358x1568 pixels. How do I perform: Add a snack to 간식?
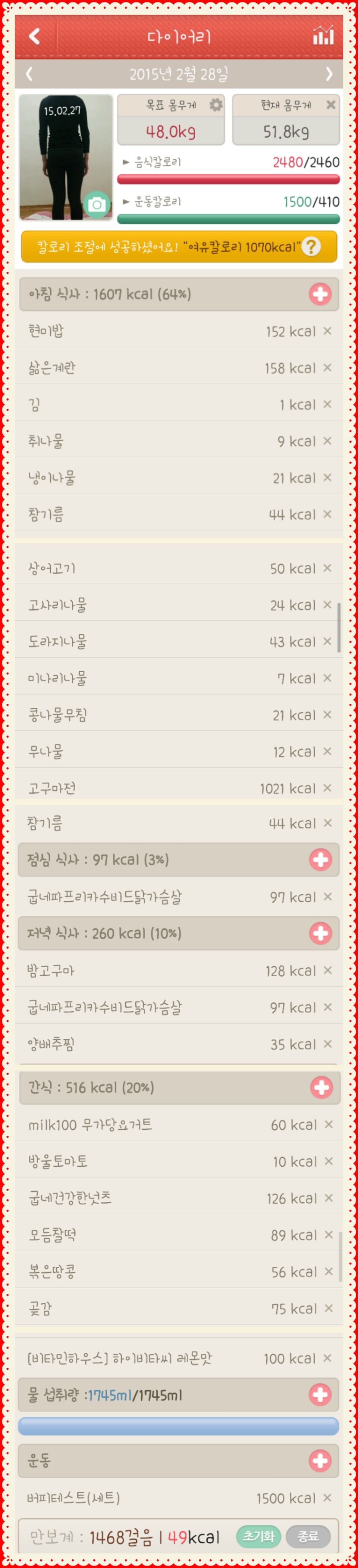point(321,1087)
